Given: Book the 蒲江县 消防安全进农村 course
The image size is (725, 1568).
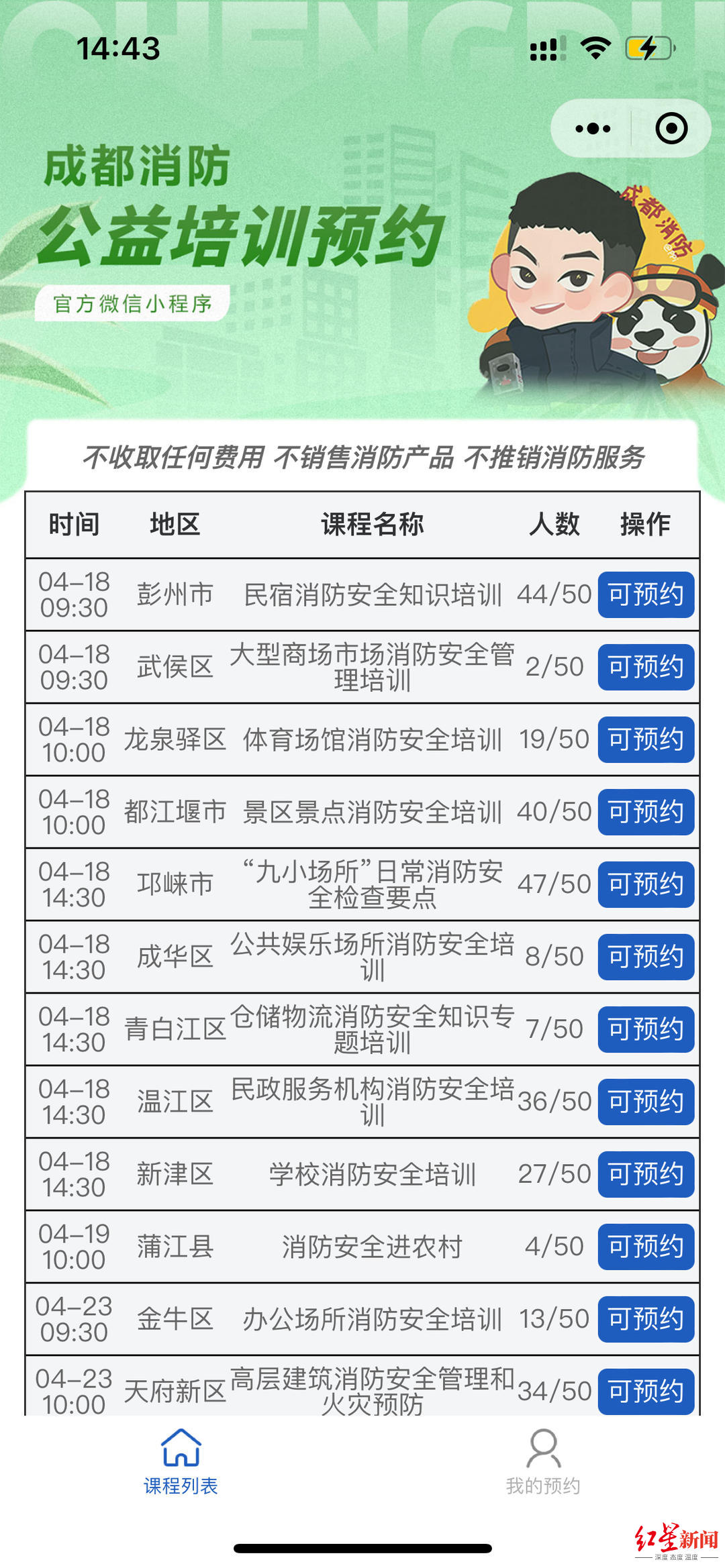Looking at the screenshot, I should (x=646, y=1247).
